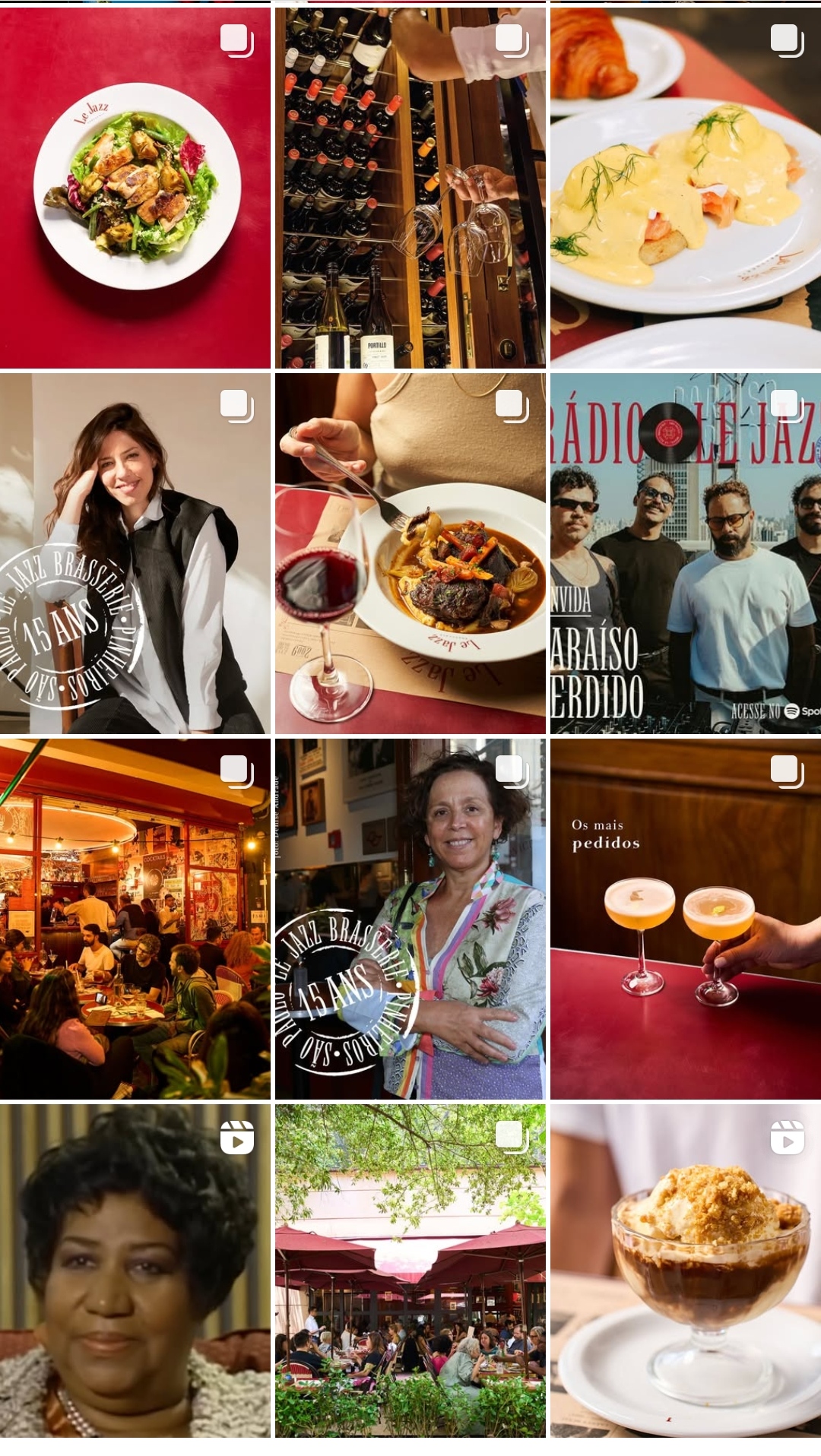Open the chicken salad on red table post
The height and width of the screenshot is (1456, 821).
point(135,188)
